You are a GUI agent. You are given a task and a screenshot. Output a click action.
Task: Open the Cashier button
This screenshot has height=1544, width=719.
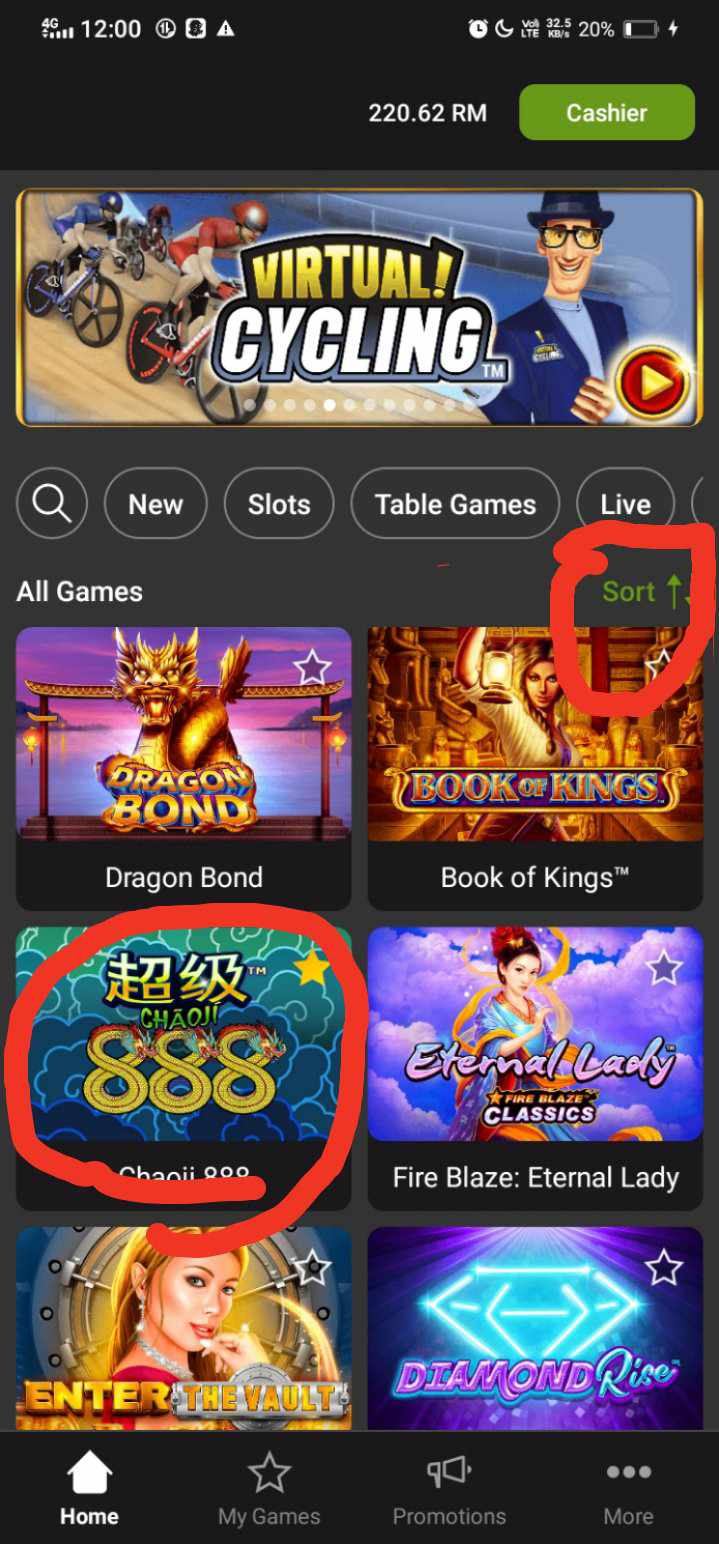(606, 112)
